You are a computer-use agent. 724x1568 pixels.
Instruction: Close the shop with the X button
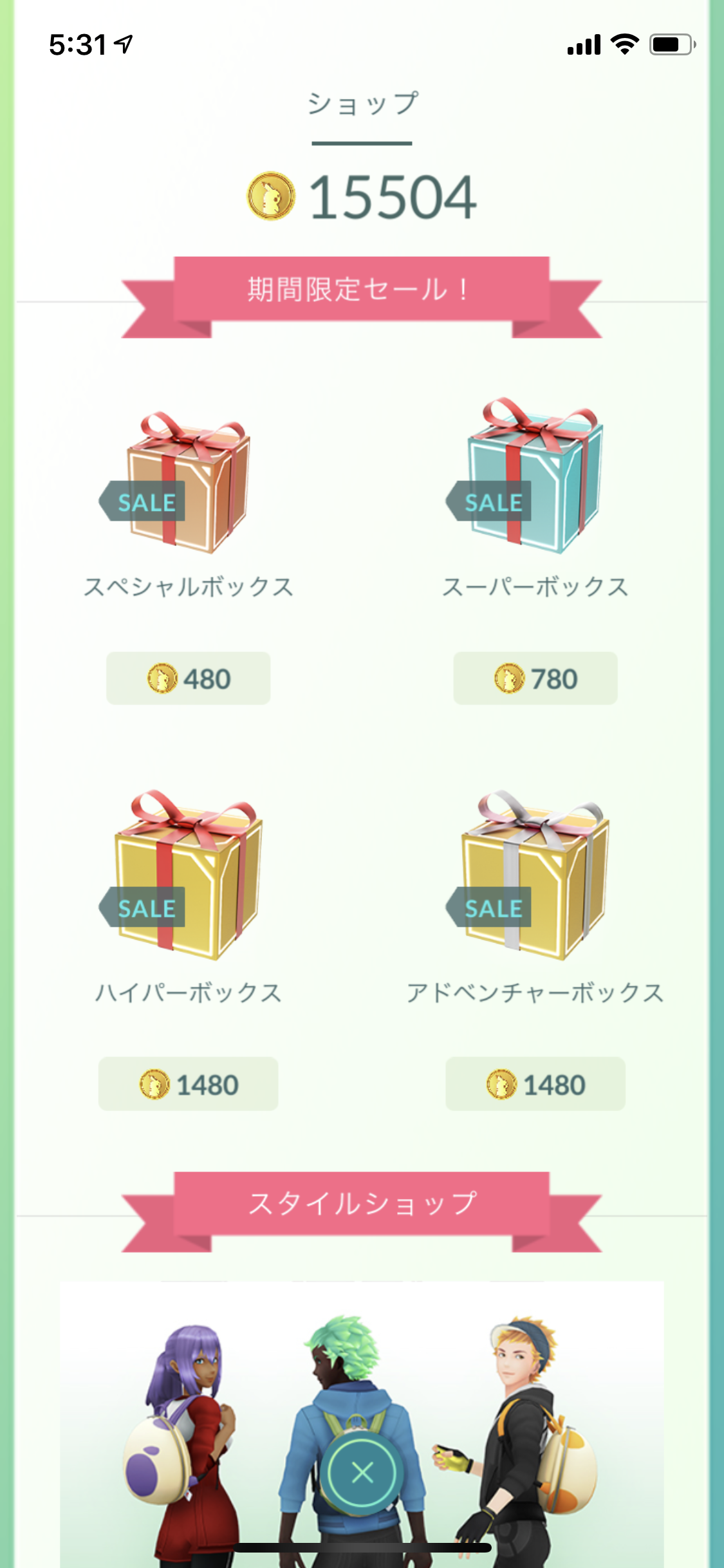pyautogui.click(x=362, y=1472)
